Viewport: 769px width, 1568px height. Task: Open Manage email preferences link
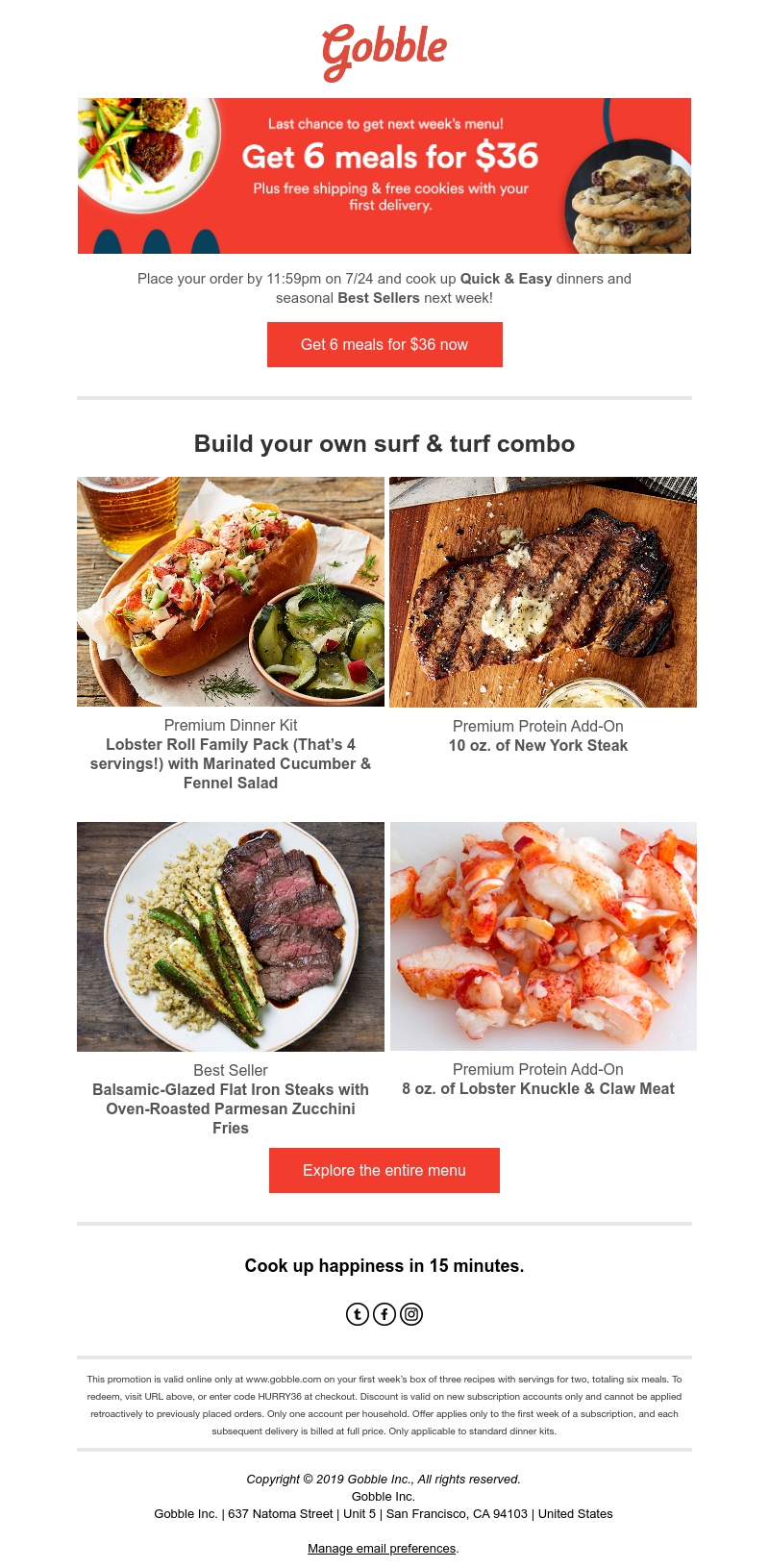[x=382, y=1548]
